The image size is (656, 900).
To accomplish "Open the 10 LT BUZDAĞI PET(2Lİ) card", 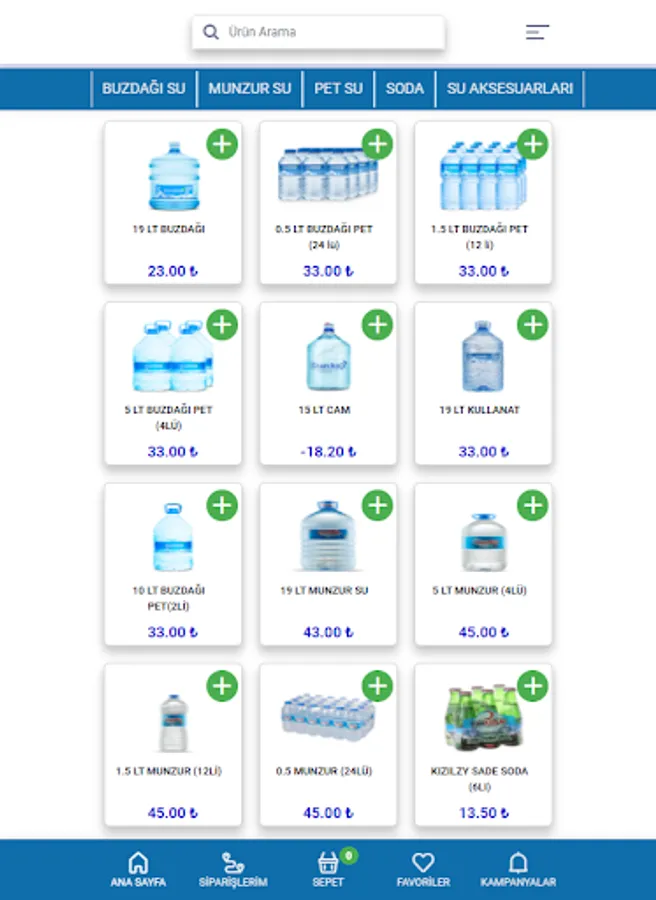I will point(173,565).
